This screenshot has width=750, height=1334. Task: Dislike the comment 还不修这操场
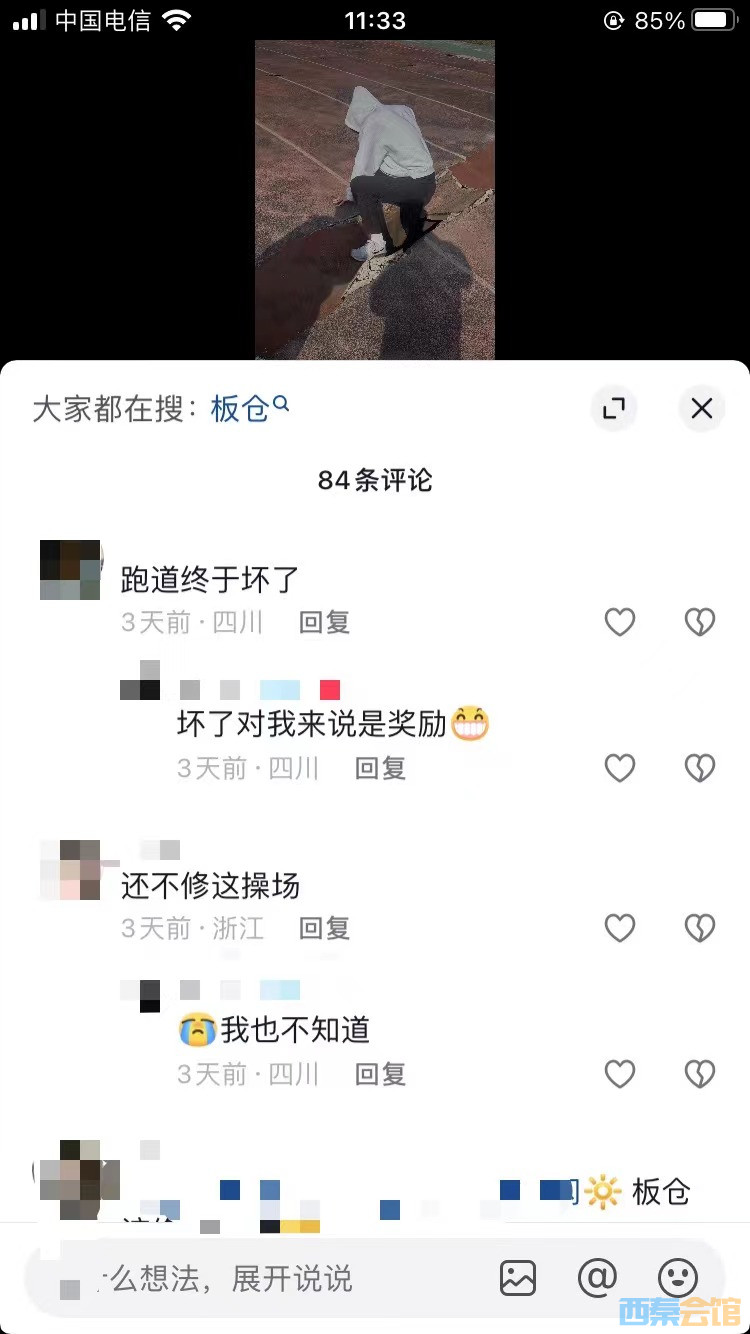[699, 928]
